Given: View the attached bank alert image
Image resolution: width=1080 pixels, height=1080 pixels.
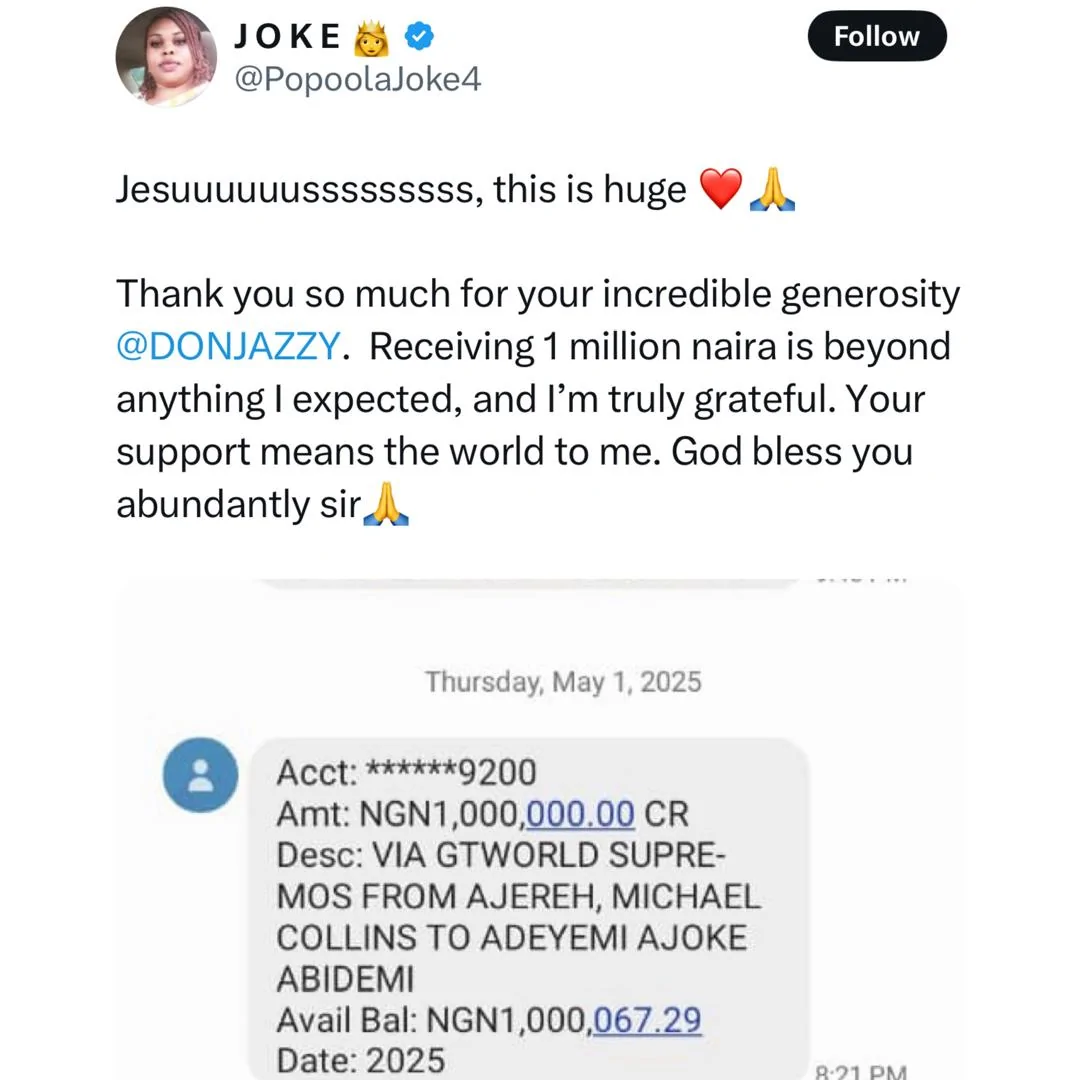Looking at the screenshot, I should coord(540,830).
